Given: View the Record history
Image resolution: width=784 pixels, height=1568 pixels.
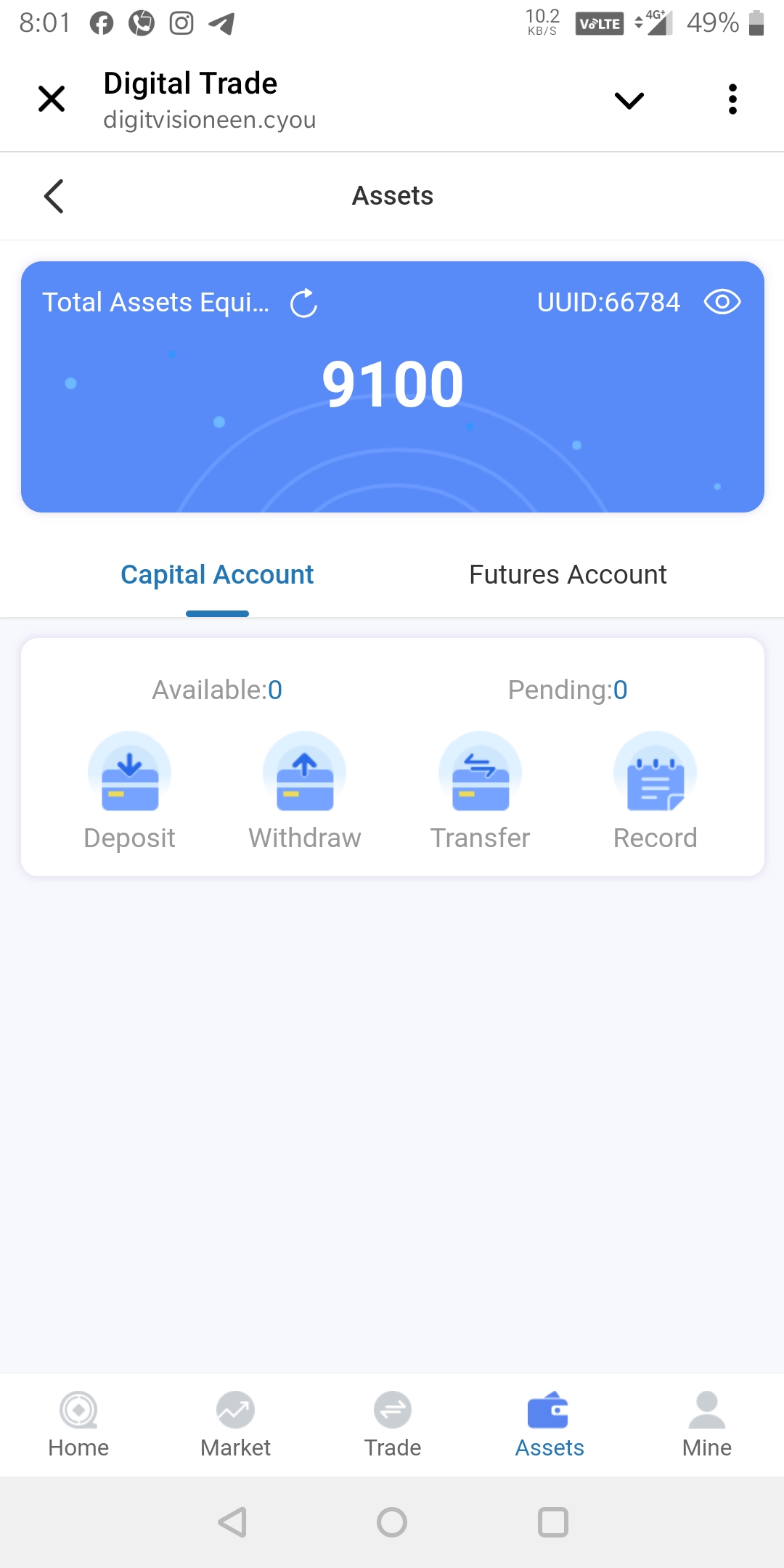Looking at the screenshot, I should click(x=656, y=791).
